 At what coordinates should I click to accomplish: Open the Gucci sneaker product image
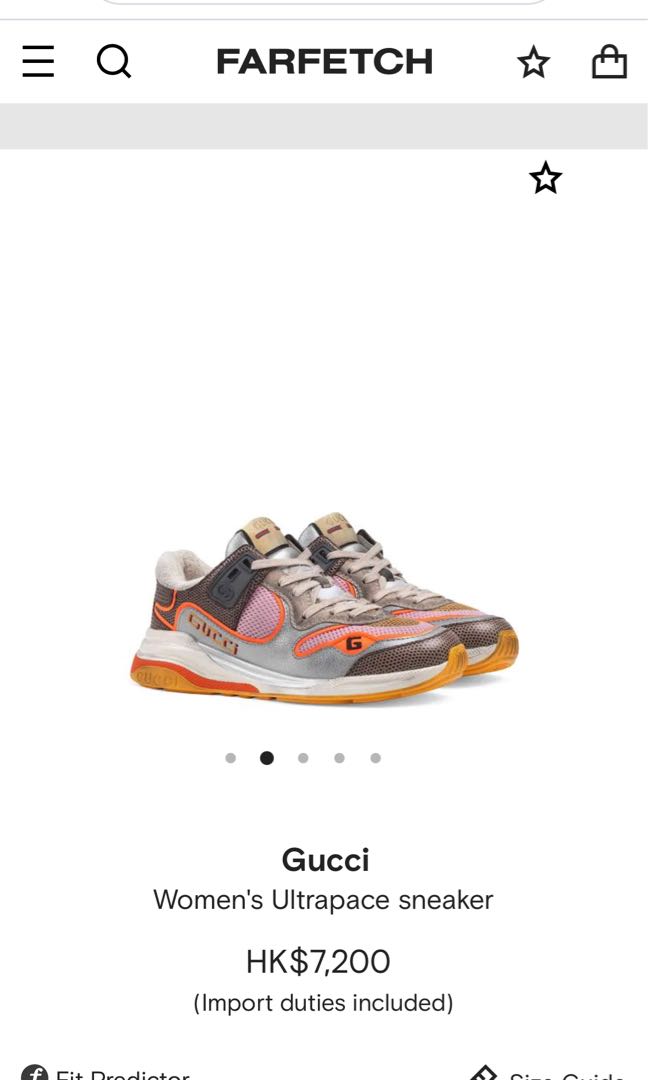pos(324,608)
